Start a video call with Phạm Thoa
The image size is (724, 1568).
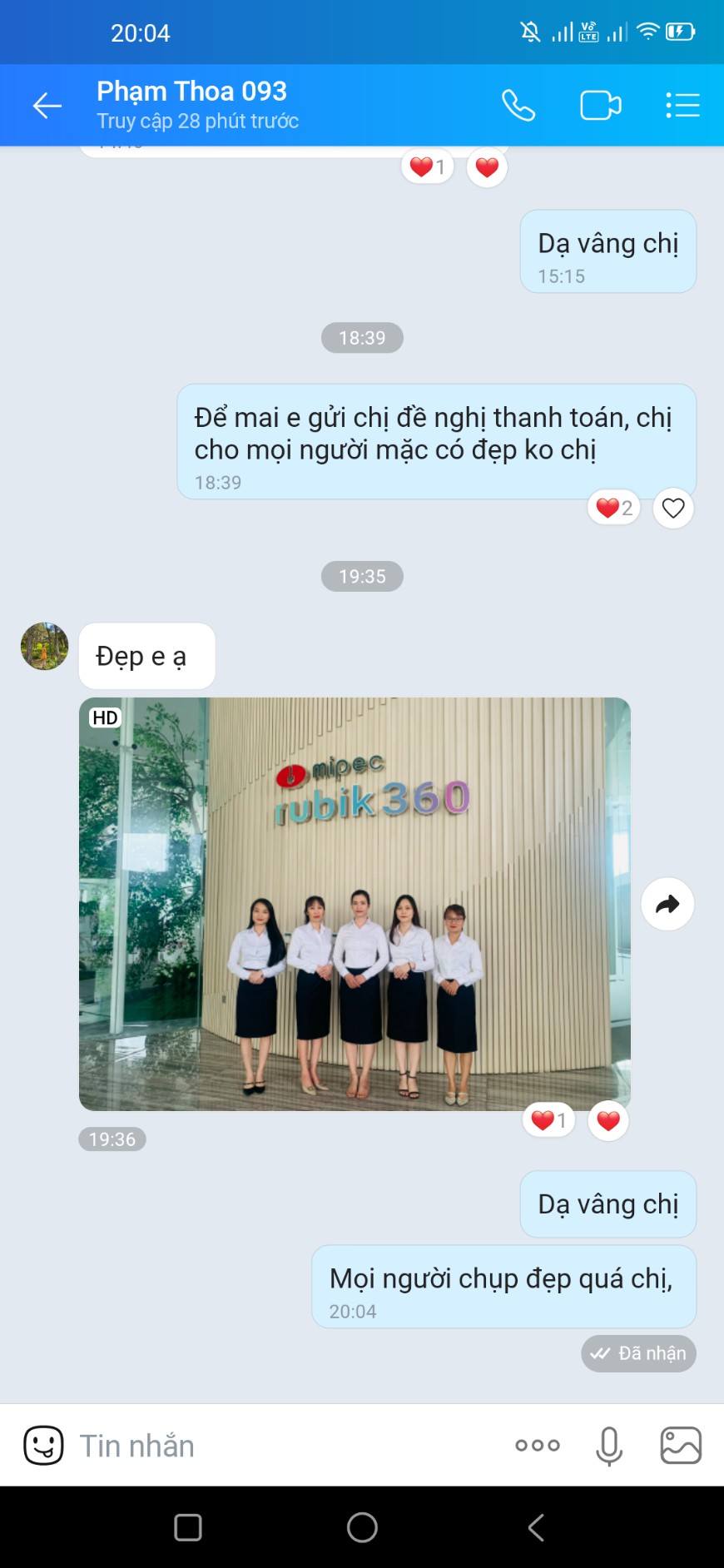(600, 106)
